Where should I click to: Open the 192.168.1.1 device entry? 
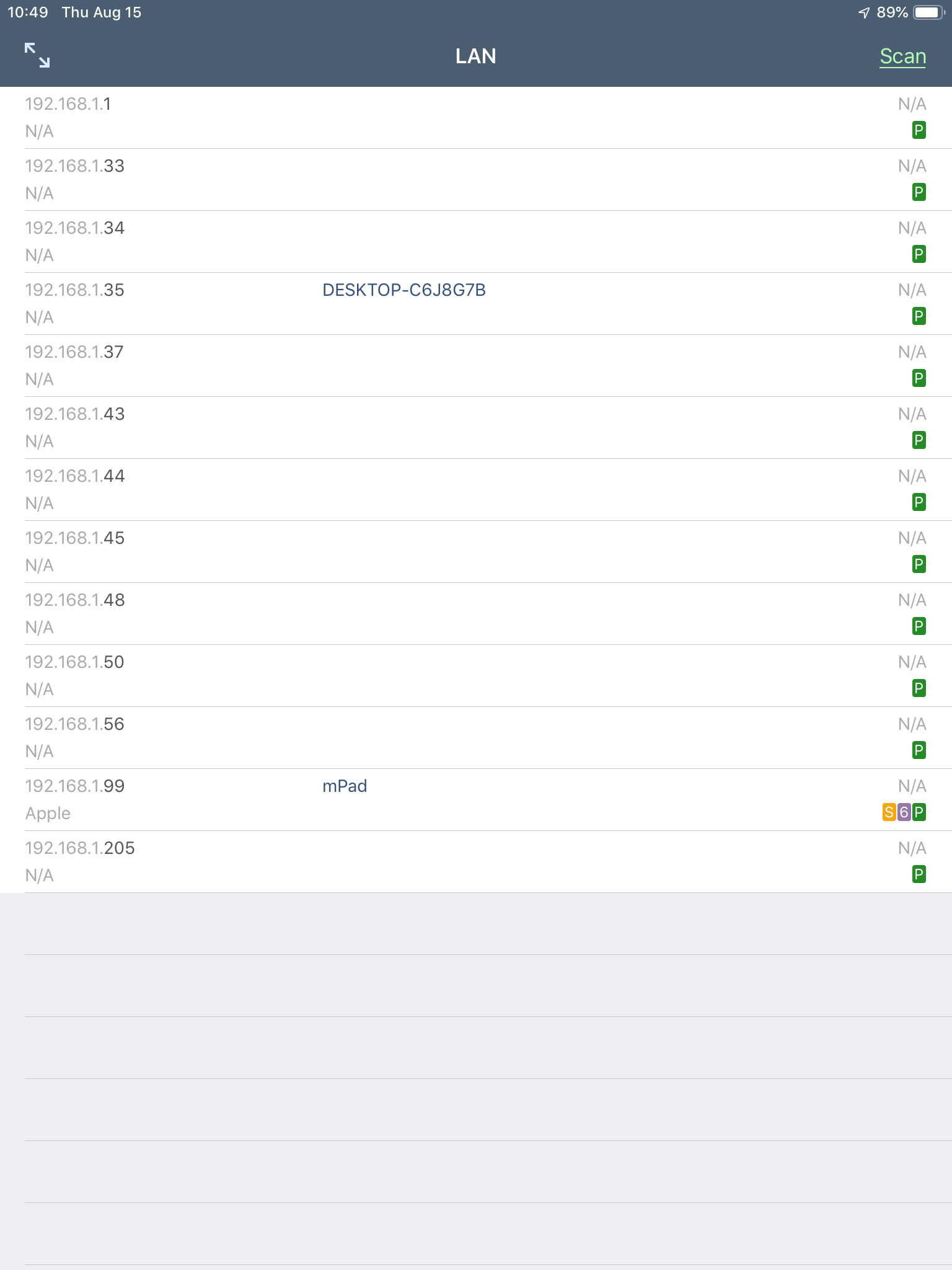[476, 118]
